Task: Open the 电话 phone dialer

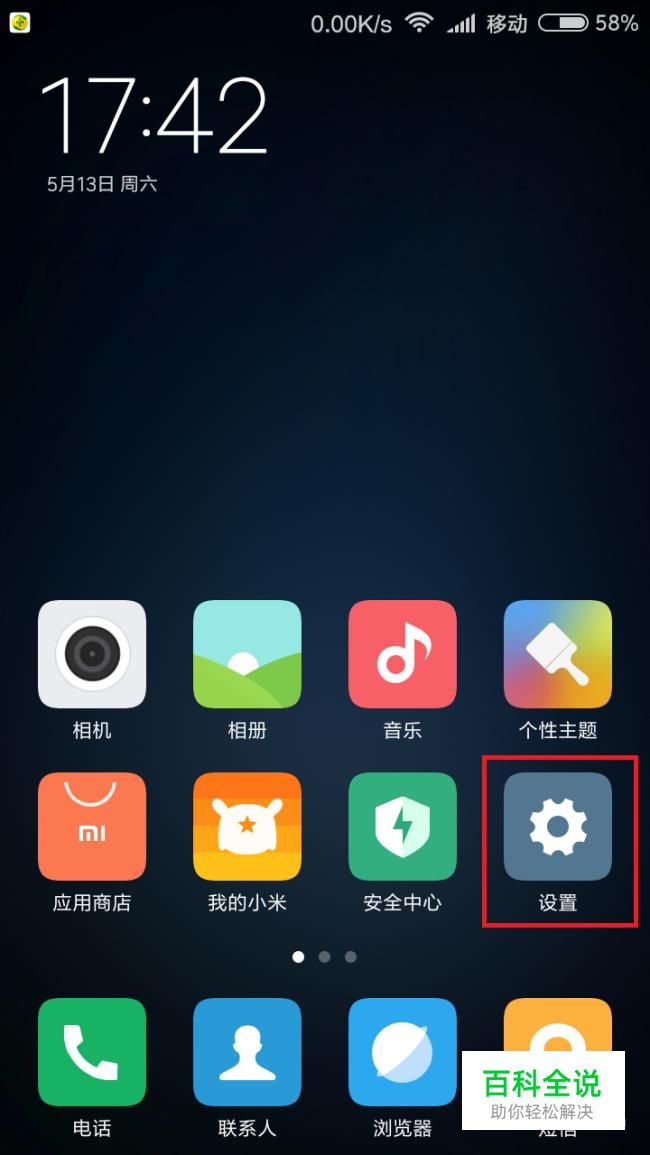Action: tap(92, 1052)
